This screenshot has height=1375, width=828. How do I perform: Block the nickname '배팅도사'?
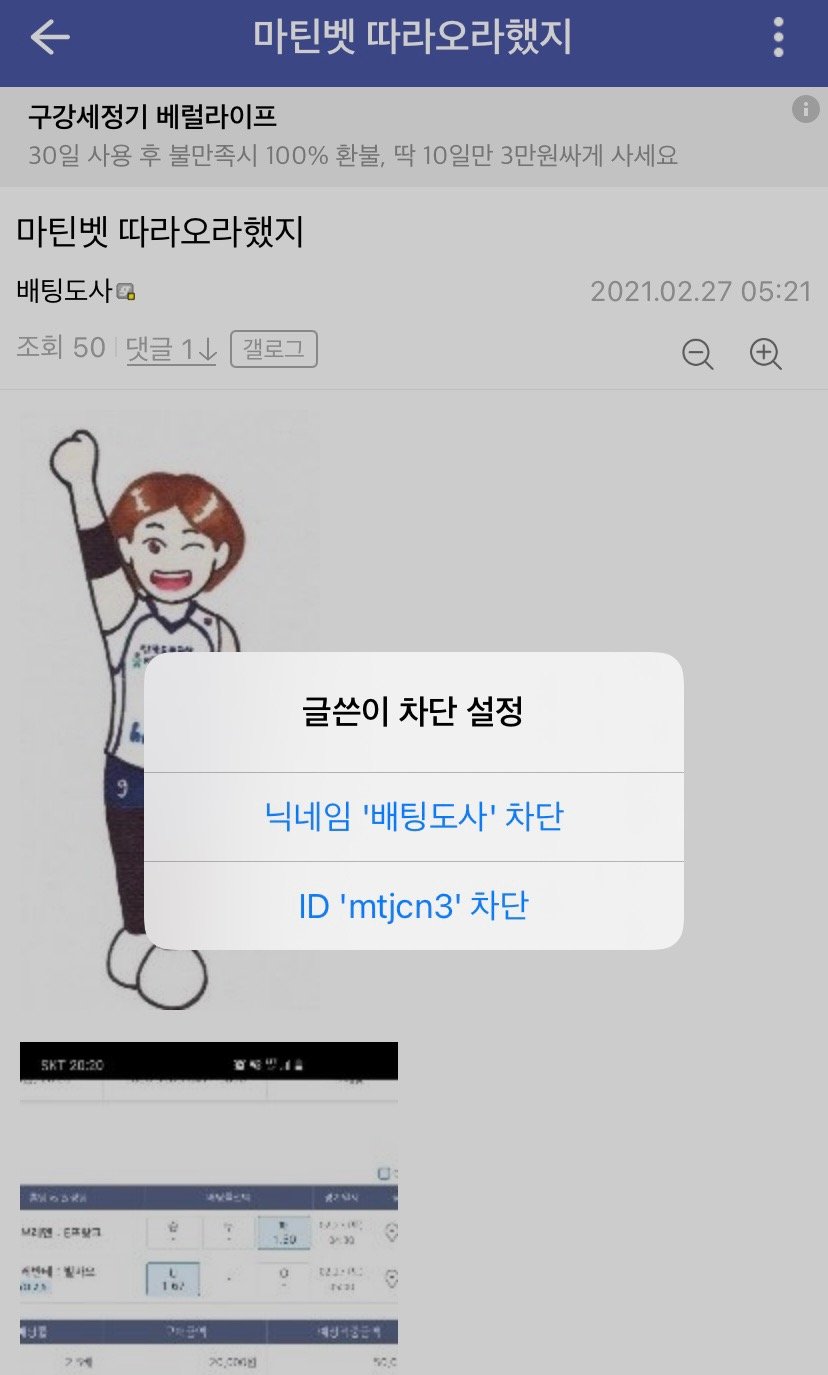coord(413,817)
